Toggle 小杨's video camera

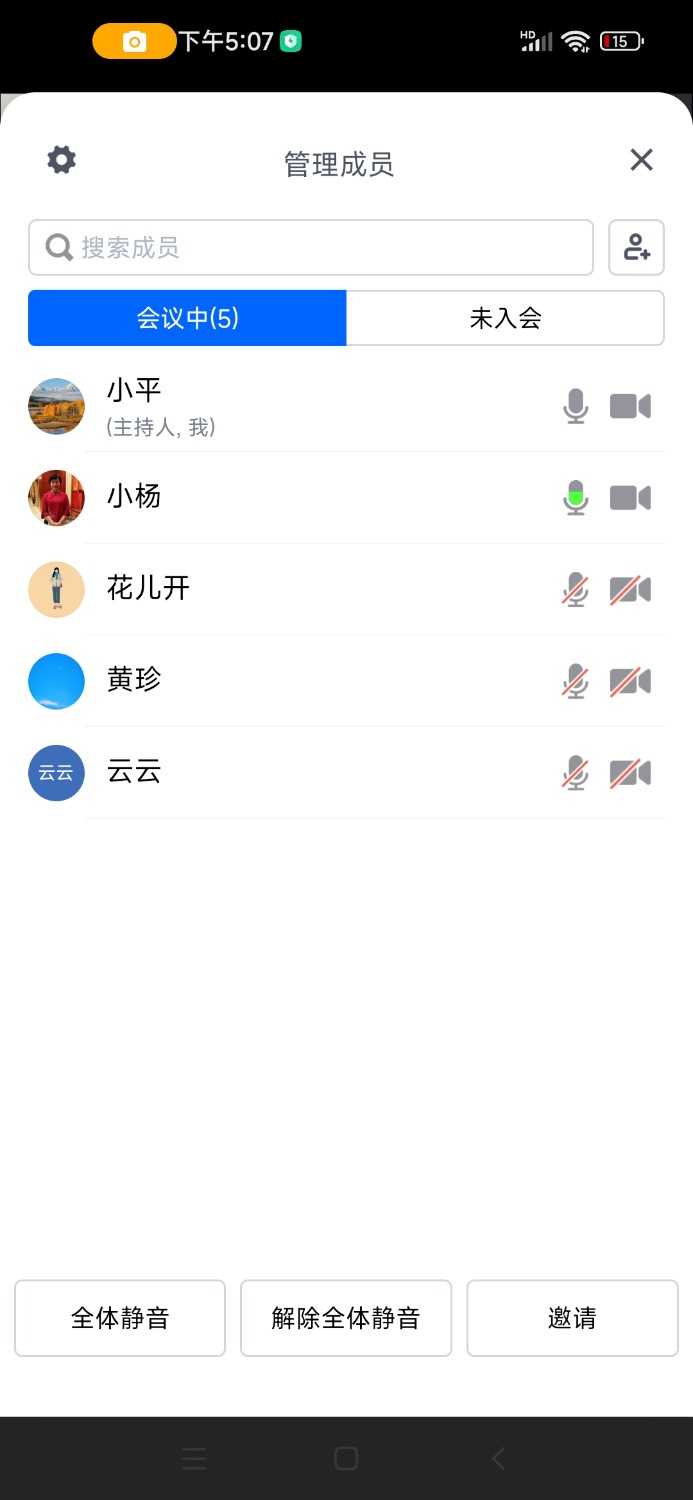630,497
